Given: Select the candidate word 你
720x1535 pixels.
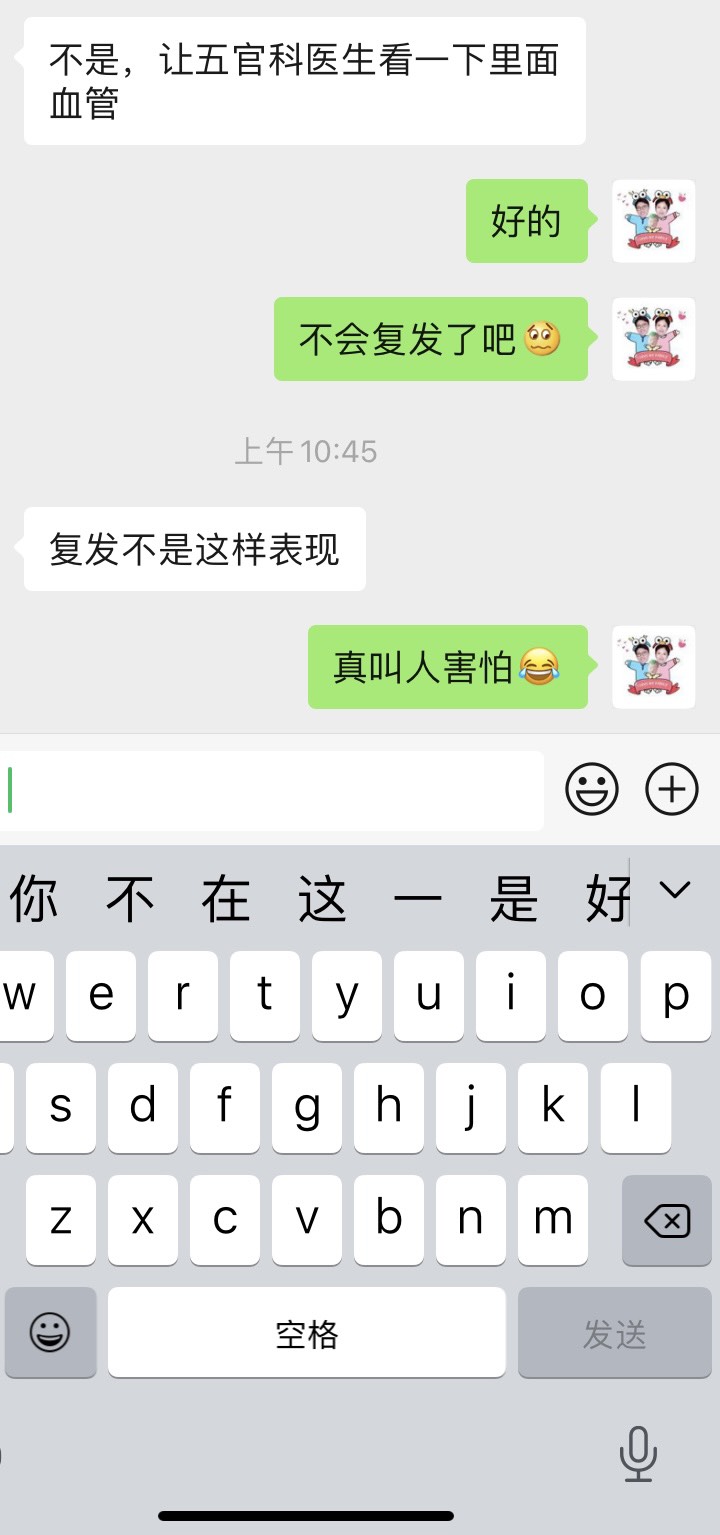Looking at the screenshot, I should click(34, 899).
